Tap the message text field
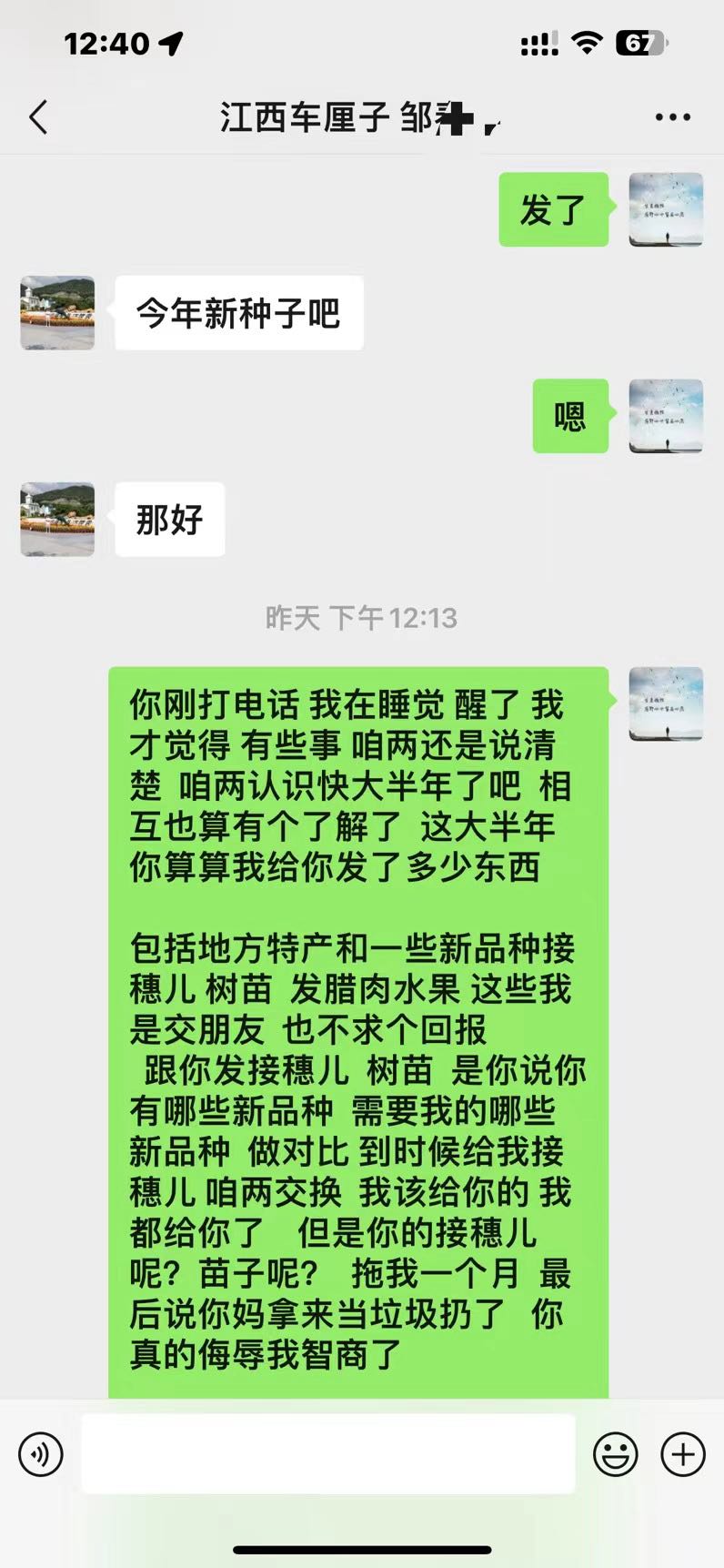The image size is (724, 1568). pos(328,1453)
